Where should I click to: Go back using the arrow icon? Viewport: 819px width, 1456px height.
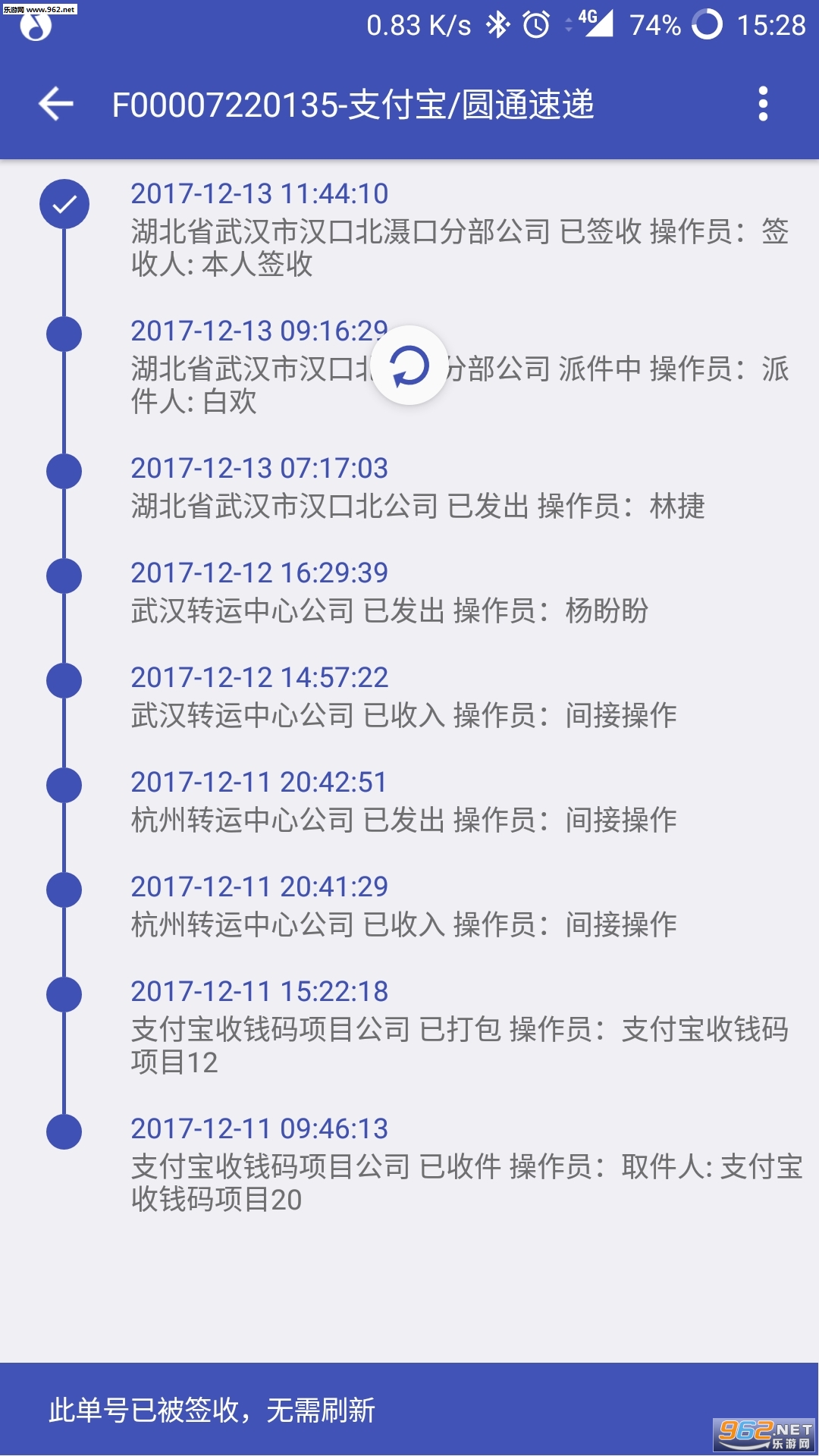point(56,104)
